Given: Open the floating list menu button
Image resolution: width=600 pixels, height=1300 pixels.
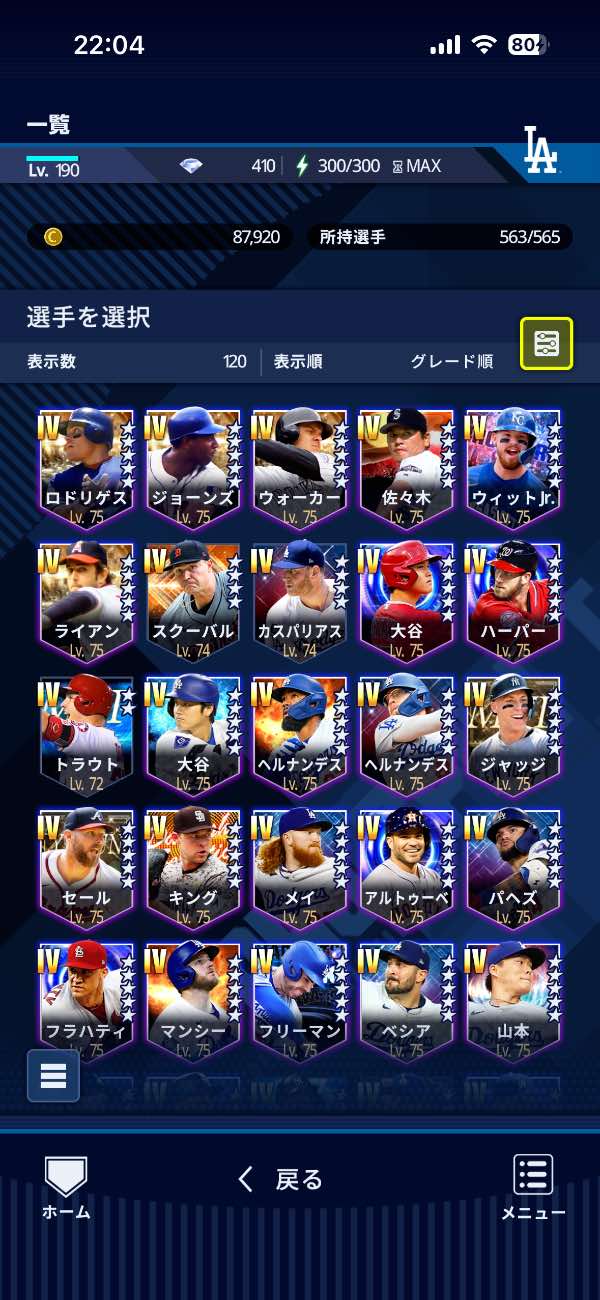Looking at the screenshot, I should pyautogui.click(x=53, y=1075).
